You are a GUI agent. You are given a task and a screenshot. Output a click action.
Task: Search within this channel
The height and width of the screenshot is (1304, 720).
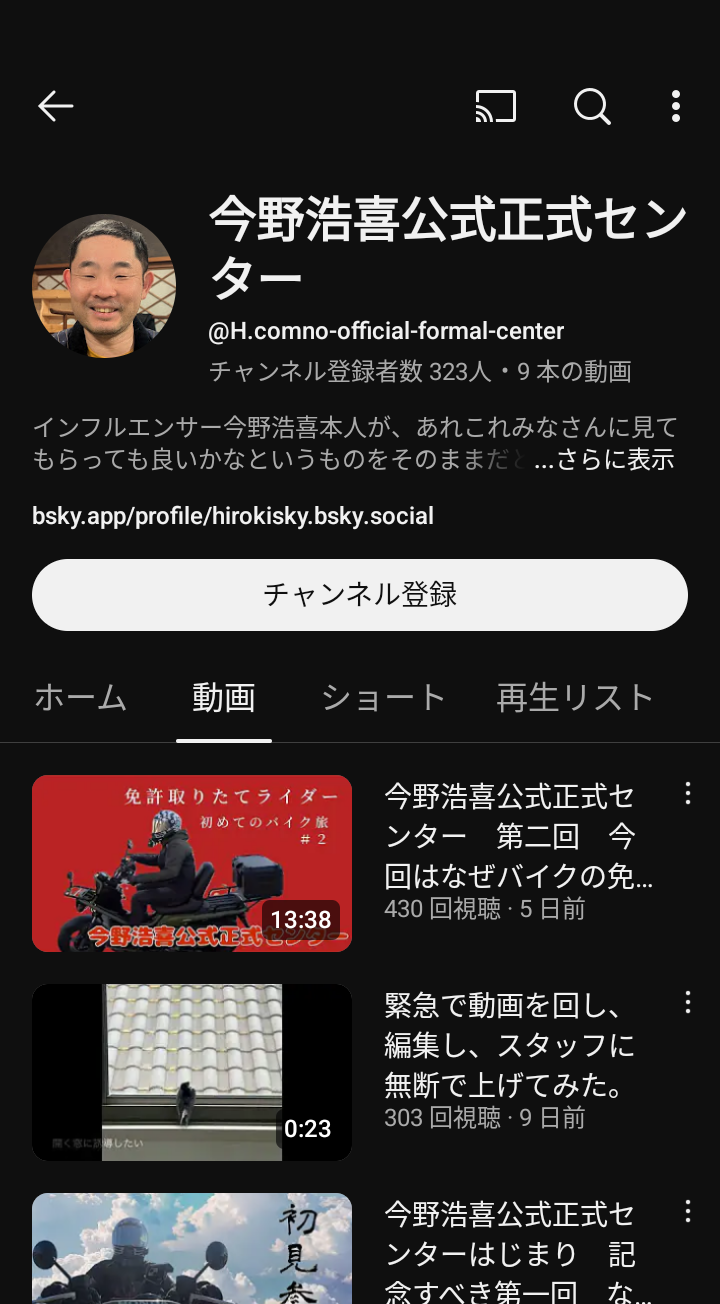tap(592, 106)
